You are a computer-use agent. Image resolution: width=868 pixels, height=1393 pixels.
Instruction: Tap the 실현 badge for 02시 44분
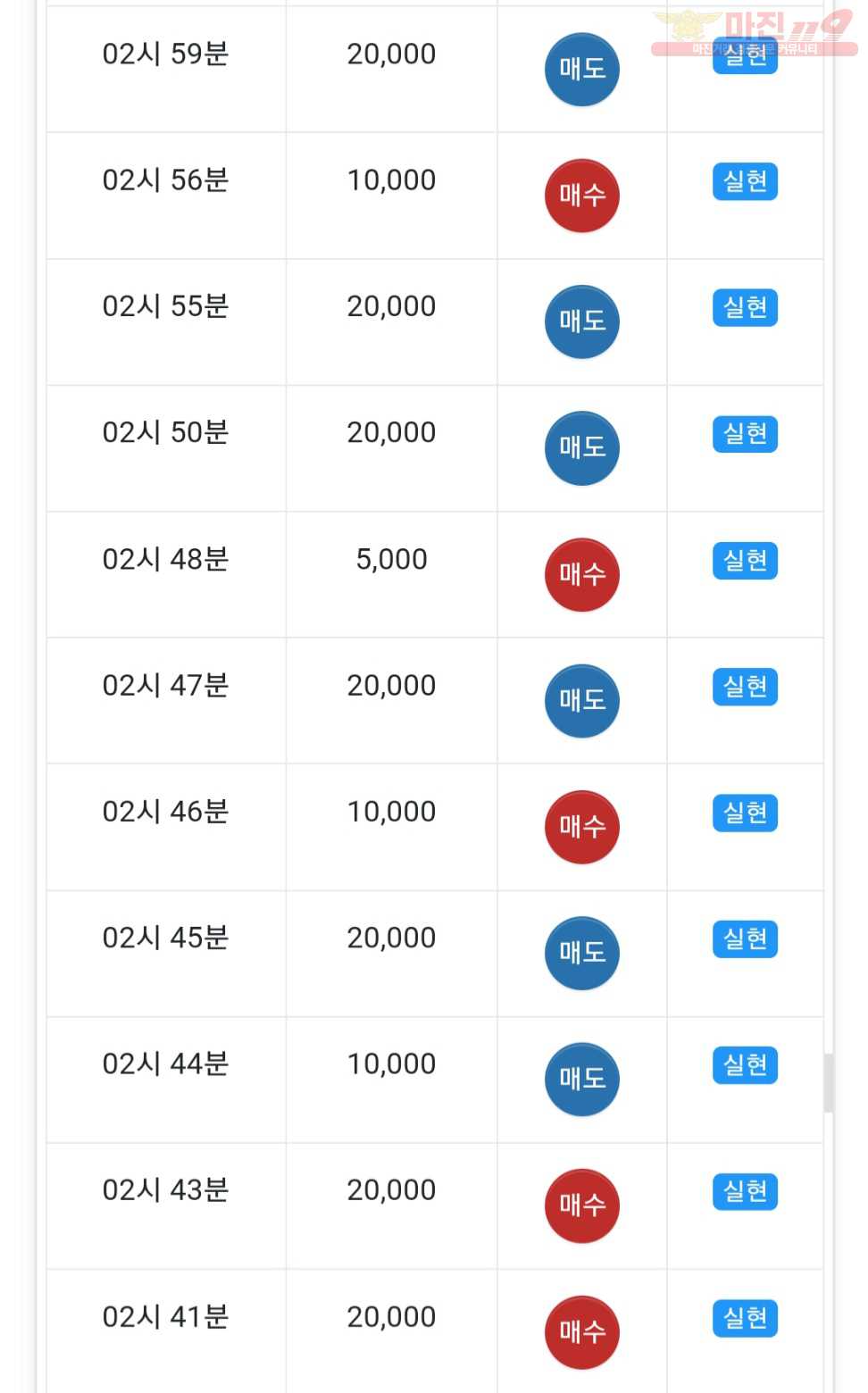pyautogui.click(x=746, y=1065)
